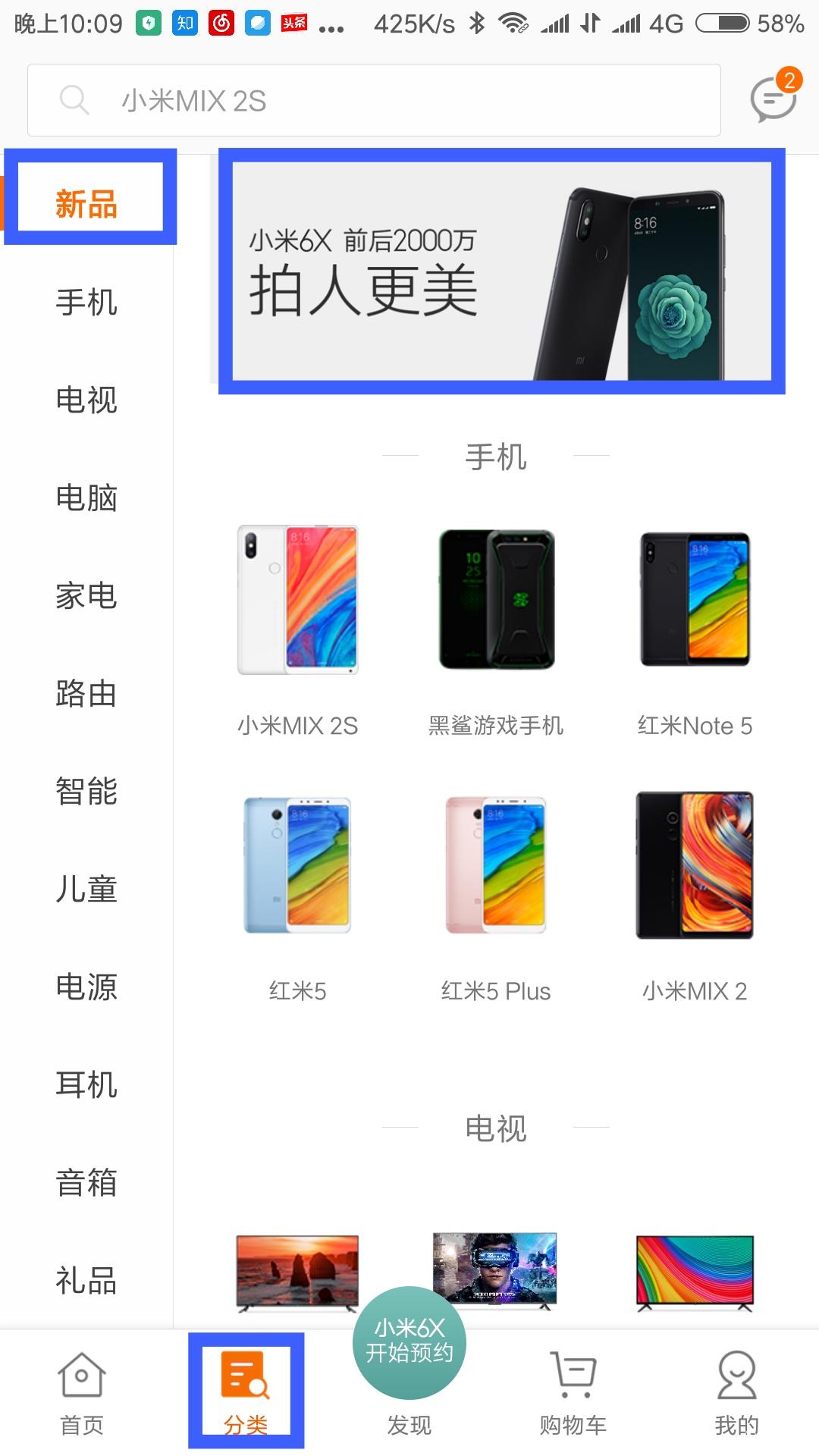
Task: Go to the 路由 category
Action: (x=86, y=694)
